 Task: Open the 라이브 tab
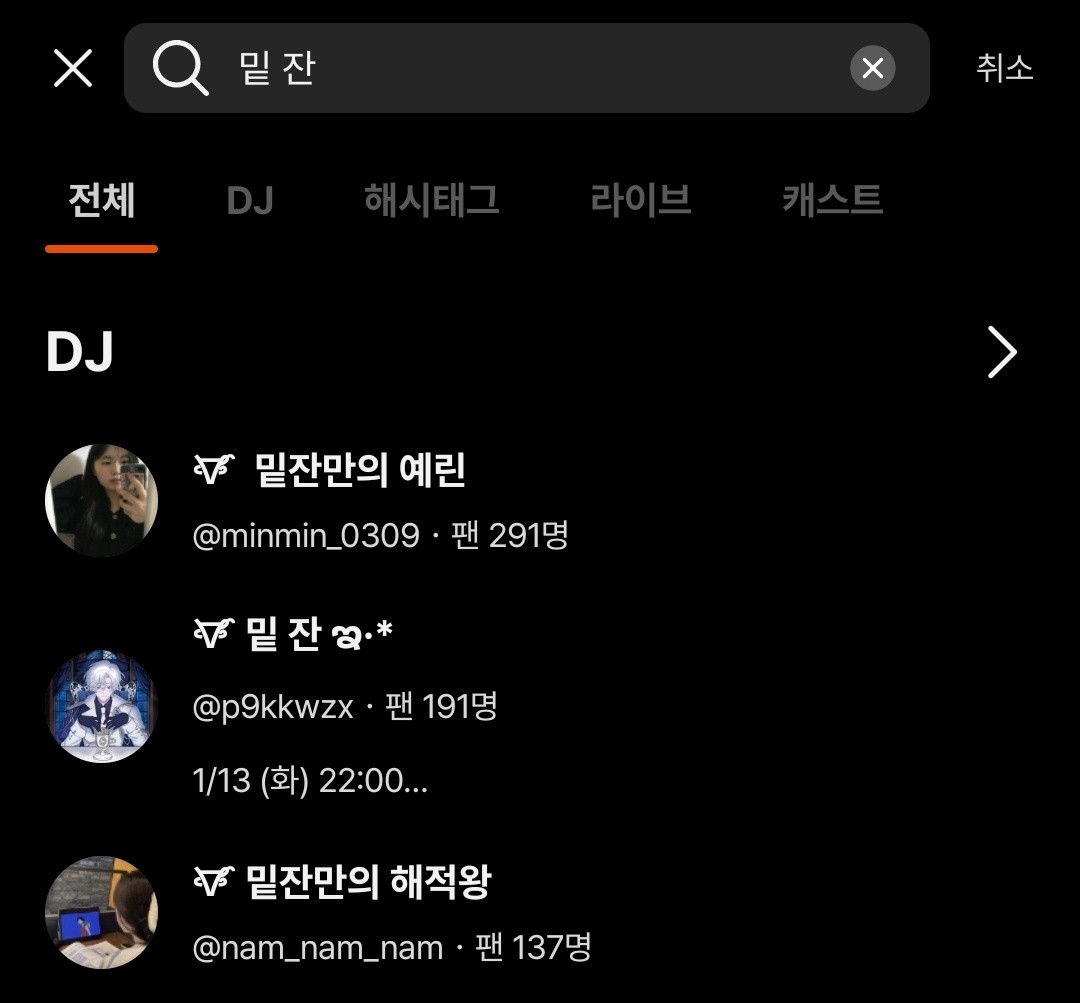641,200
